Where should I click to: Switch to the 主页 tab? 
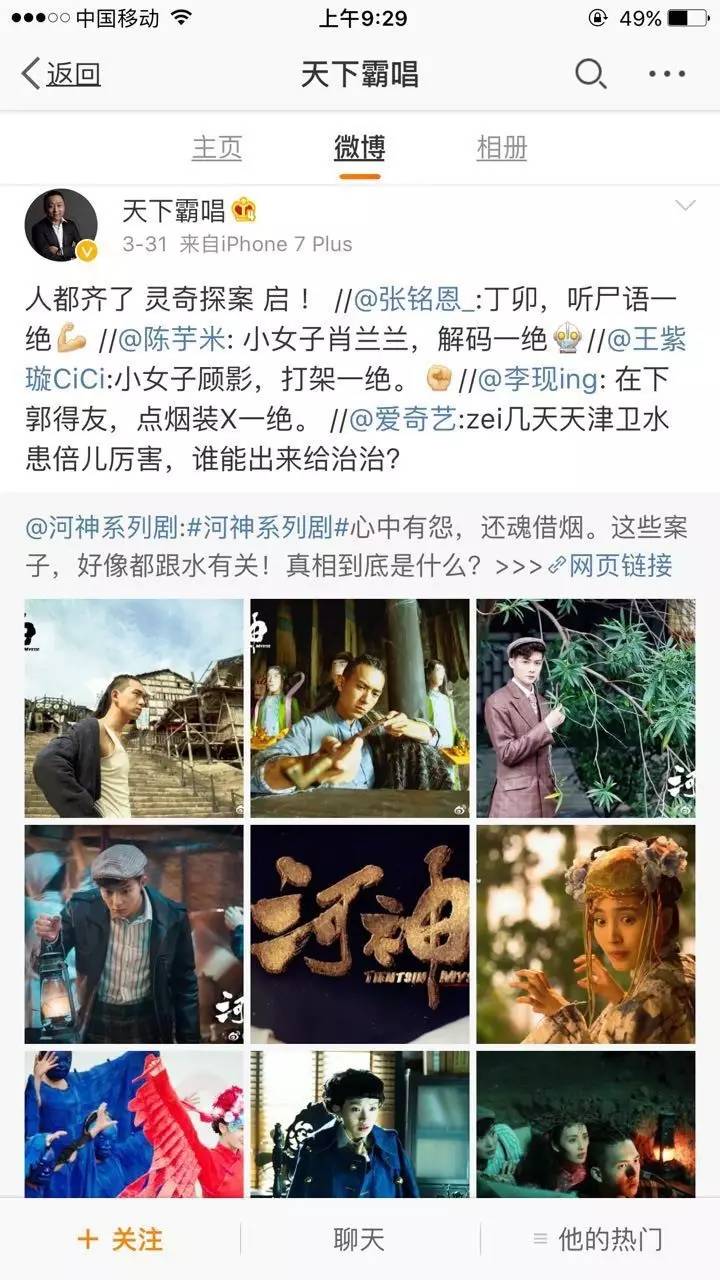tap(217, 148)
